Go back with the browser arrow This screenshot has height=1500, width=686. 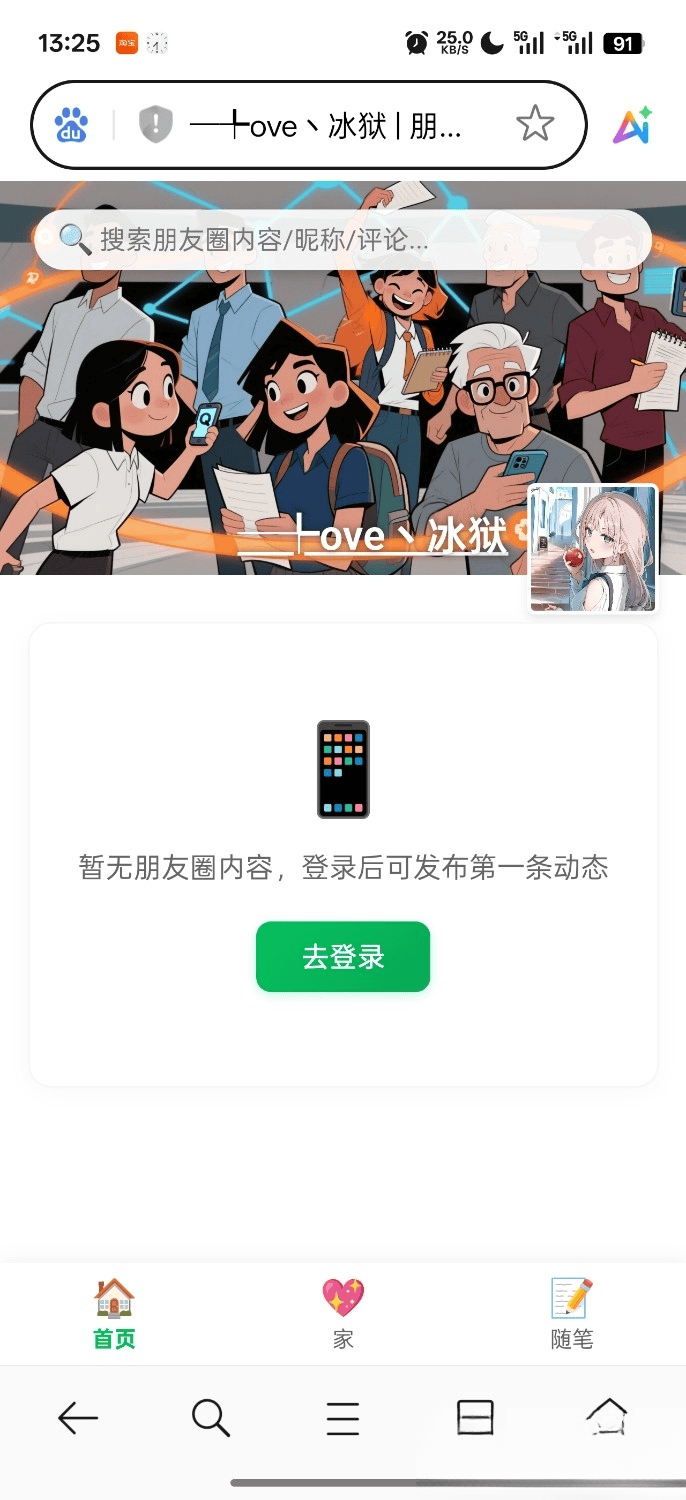78,1417
